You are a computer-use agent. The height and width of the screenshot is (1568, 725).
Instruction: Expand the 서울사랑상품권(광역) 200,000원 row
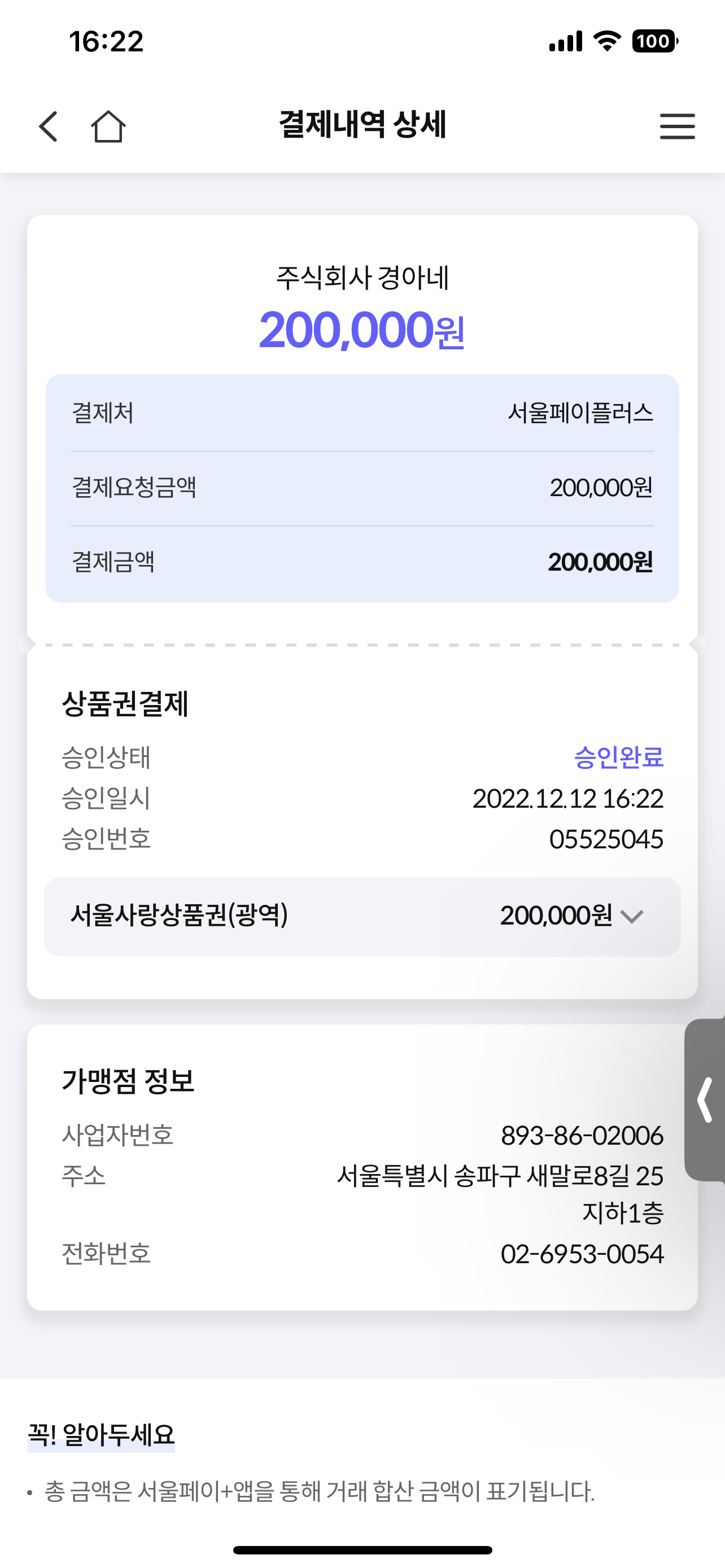tap(362, 917)
